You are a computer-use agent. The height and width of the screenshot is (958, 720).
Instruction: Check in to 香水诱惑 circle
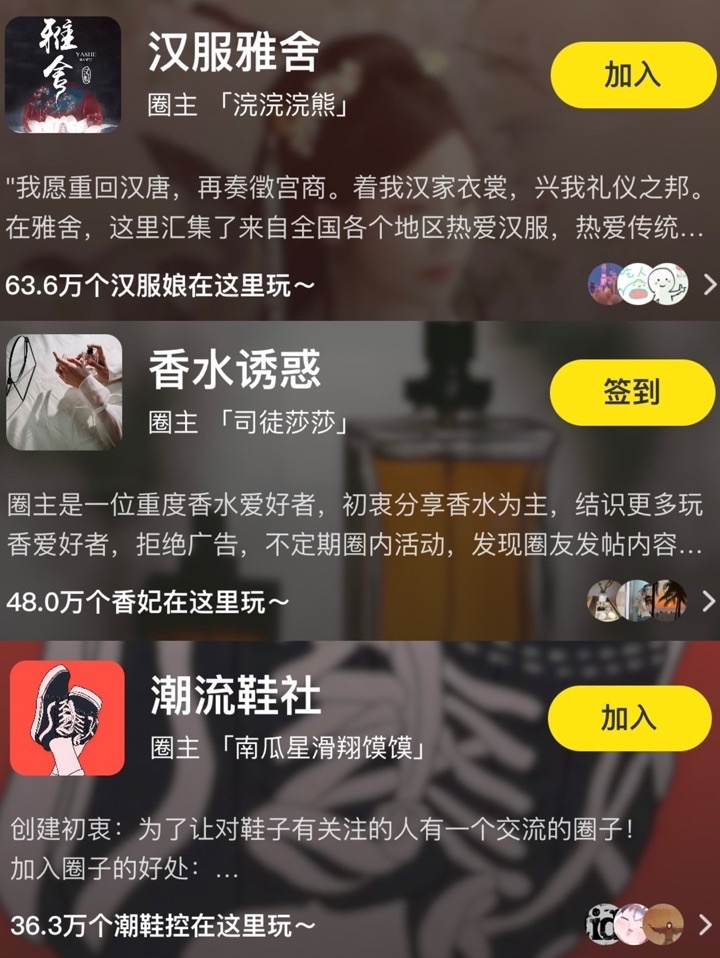coord(631,392)
